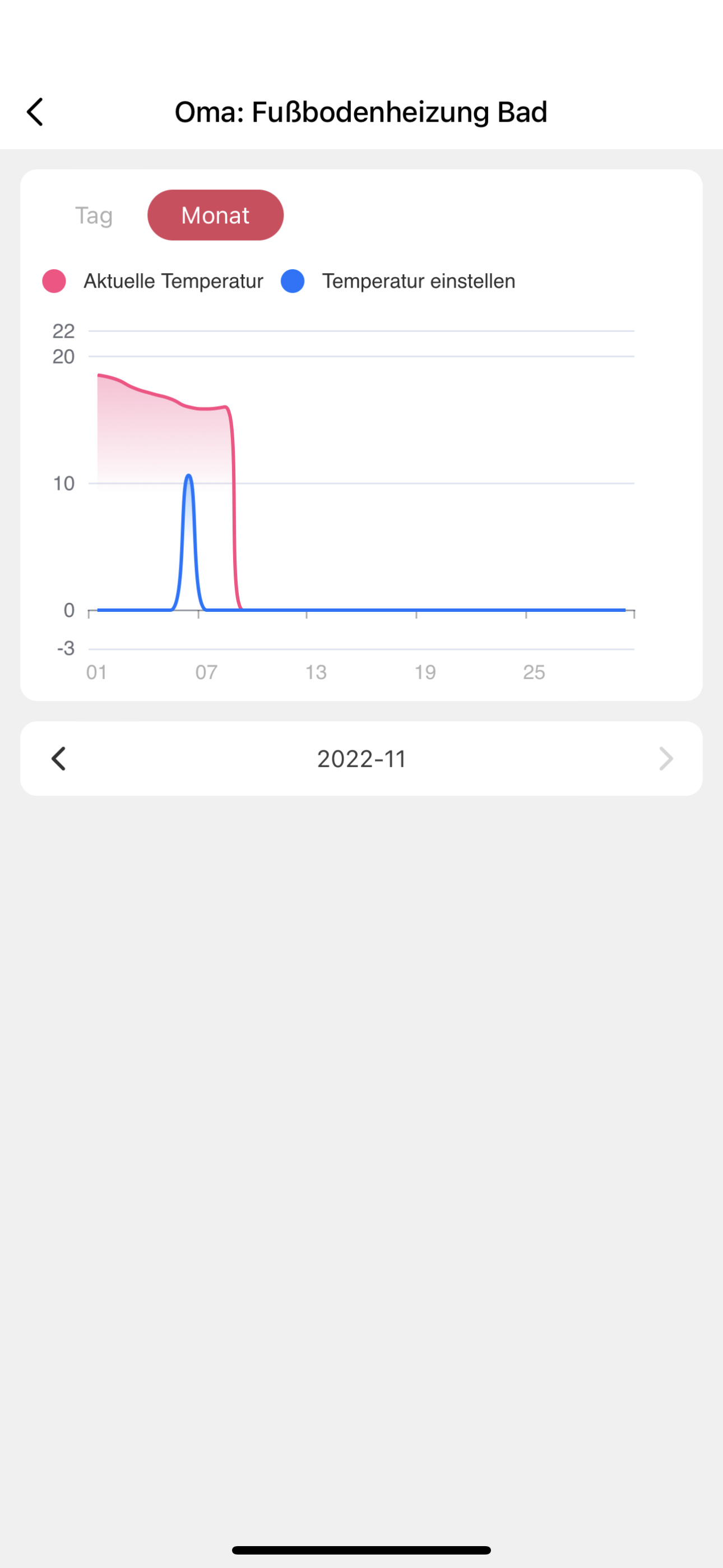Select the Monat tab
This screenshot has height=1568, width=723.
tap(215, 215)
